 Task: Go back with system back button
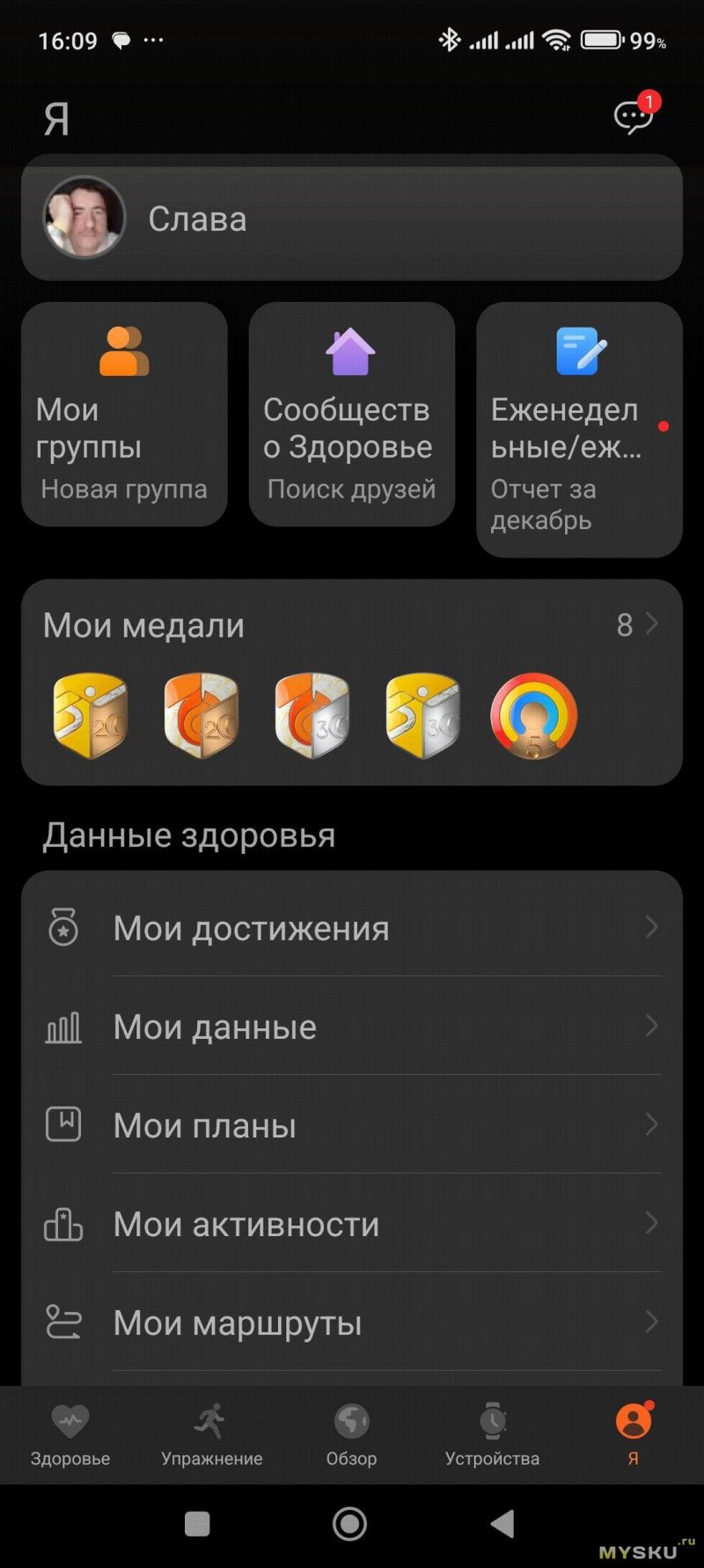point(502,1524)
